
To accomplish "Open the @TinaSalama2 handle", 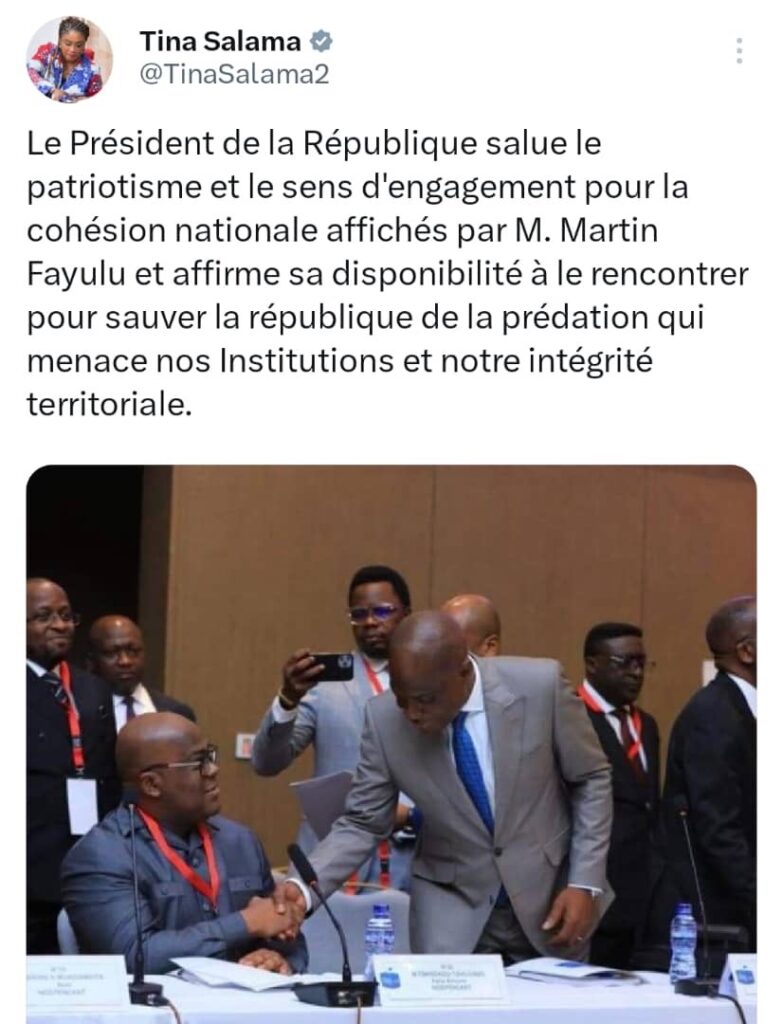I will point(234,74).
